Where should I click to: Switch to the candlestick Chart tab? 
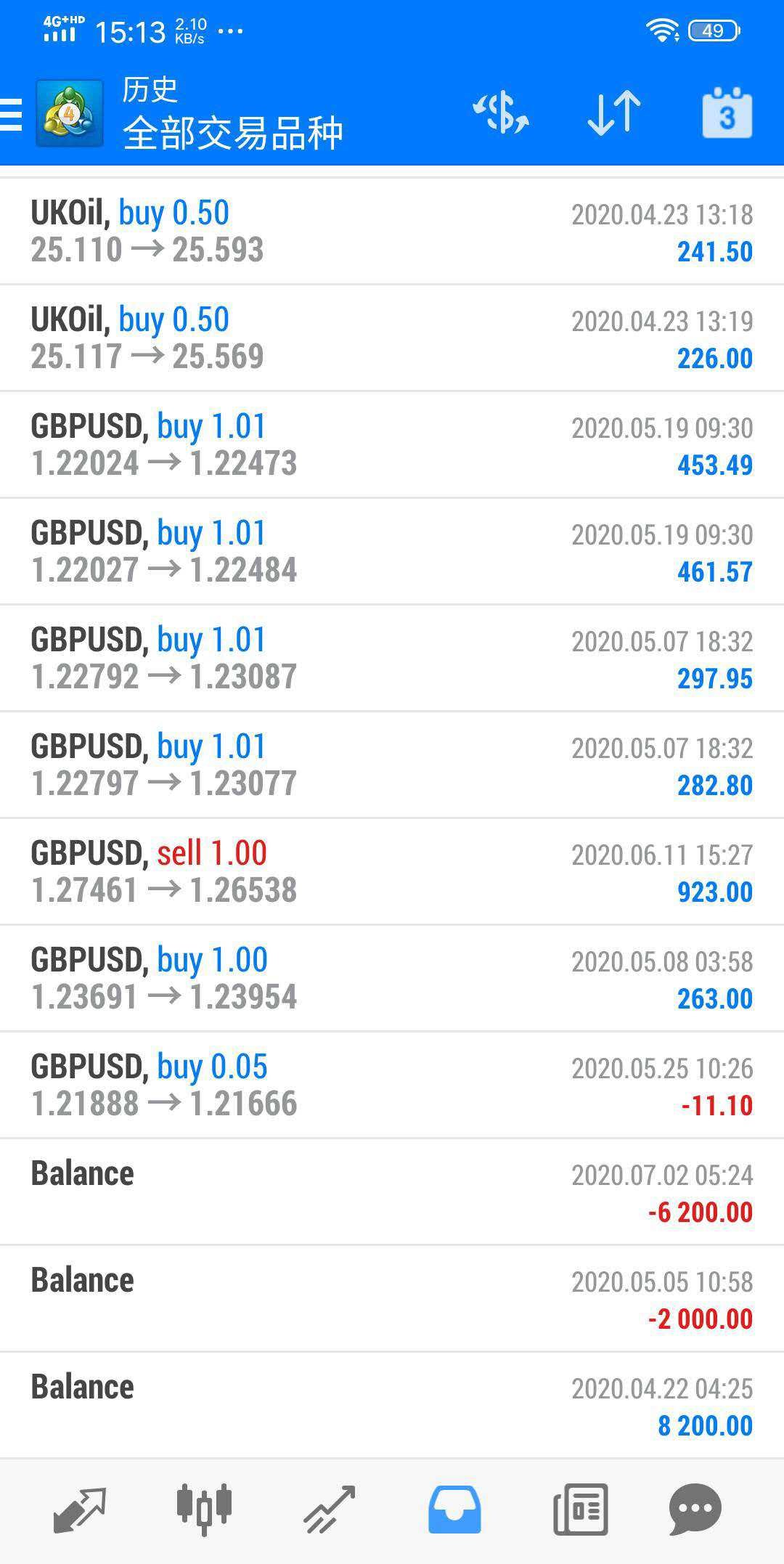coord(204,1510)
